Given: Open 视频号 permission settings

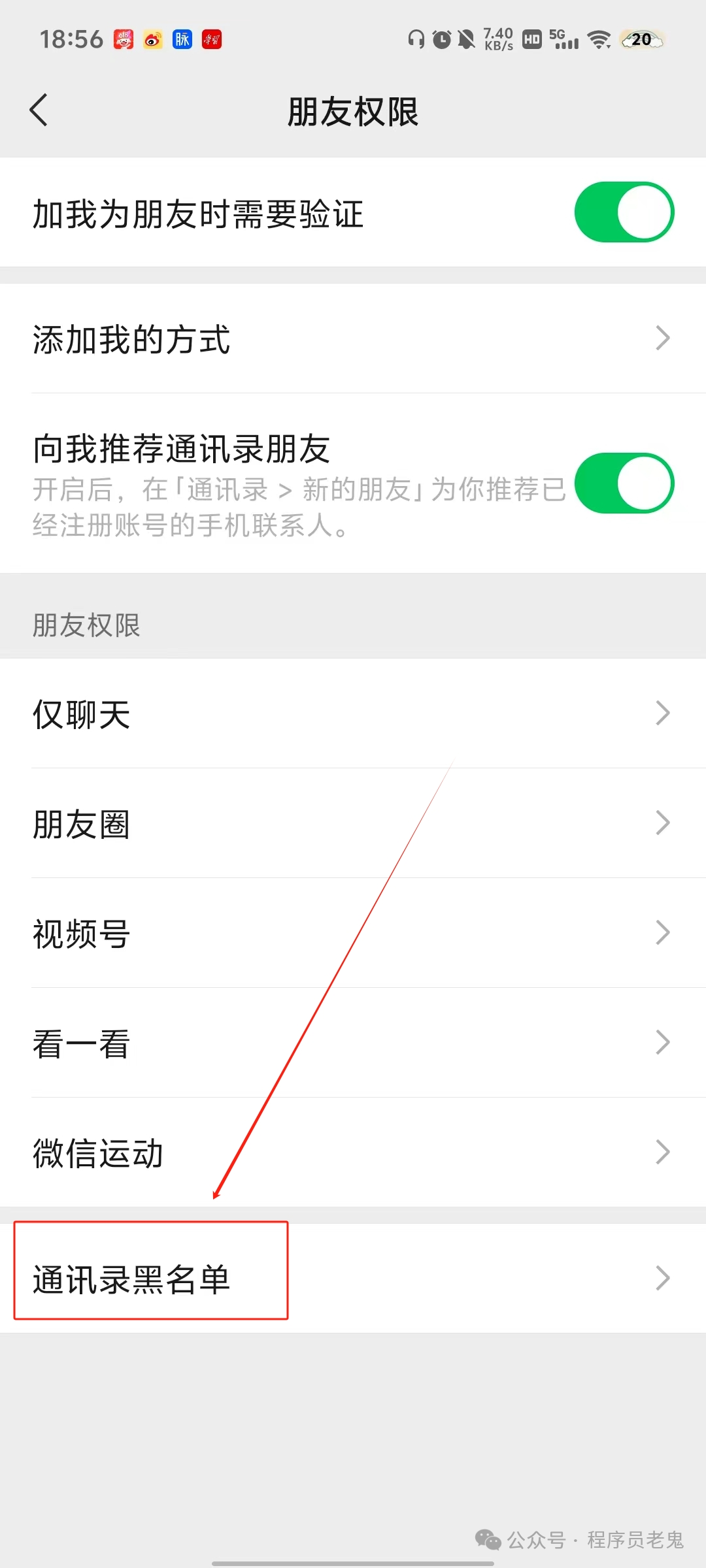Looking at the screenshot, I should coord(353,933).
